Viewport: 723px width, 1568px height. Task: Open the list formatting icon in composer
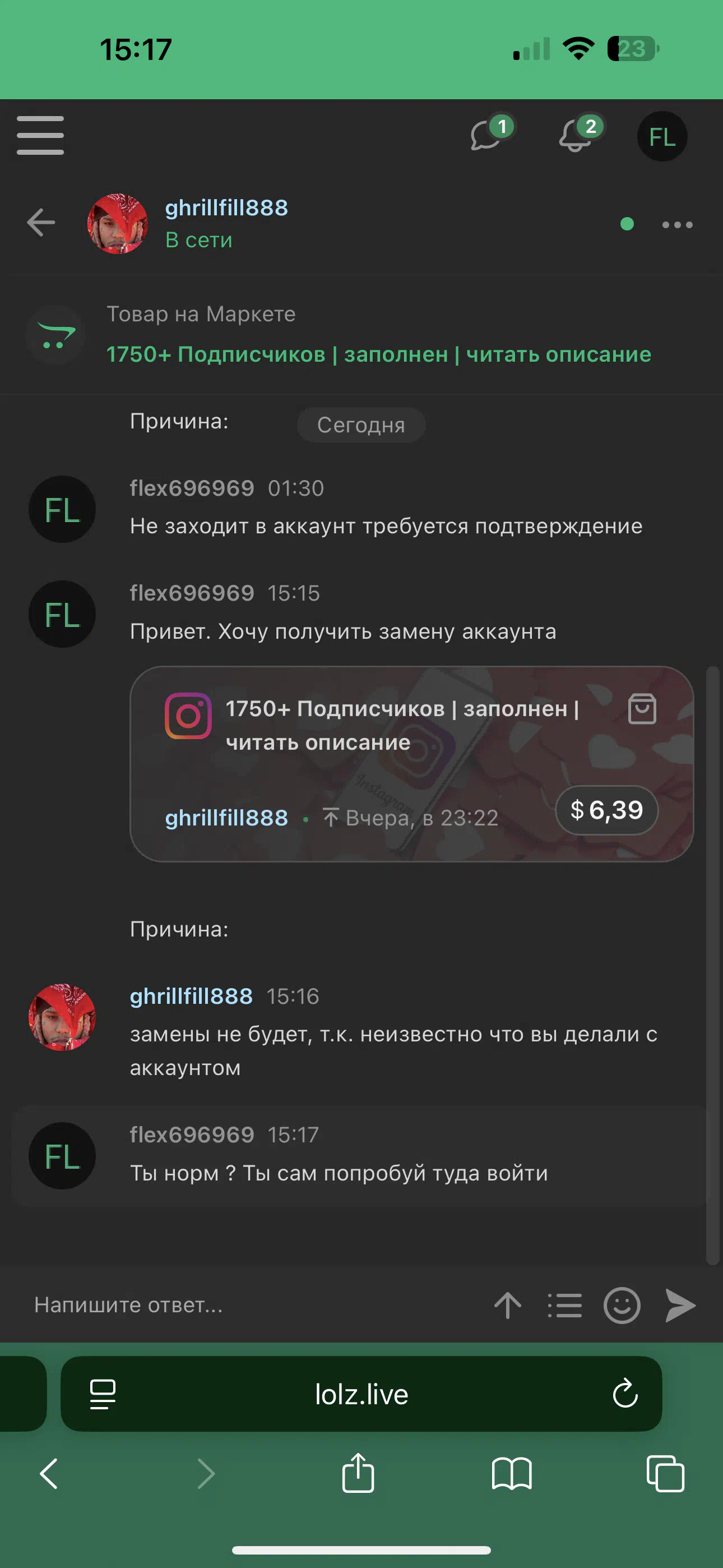point(565,1305)
